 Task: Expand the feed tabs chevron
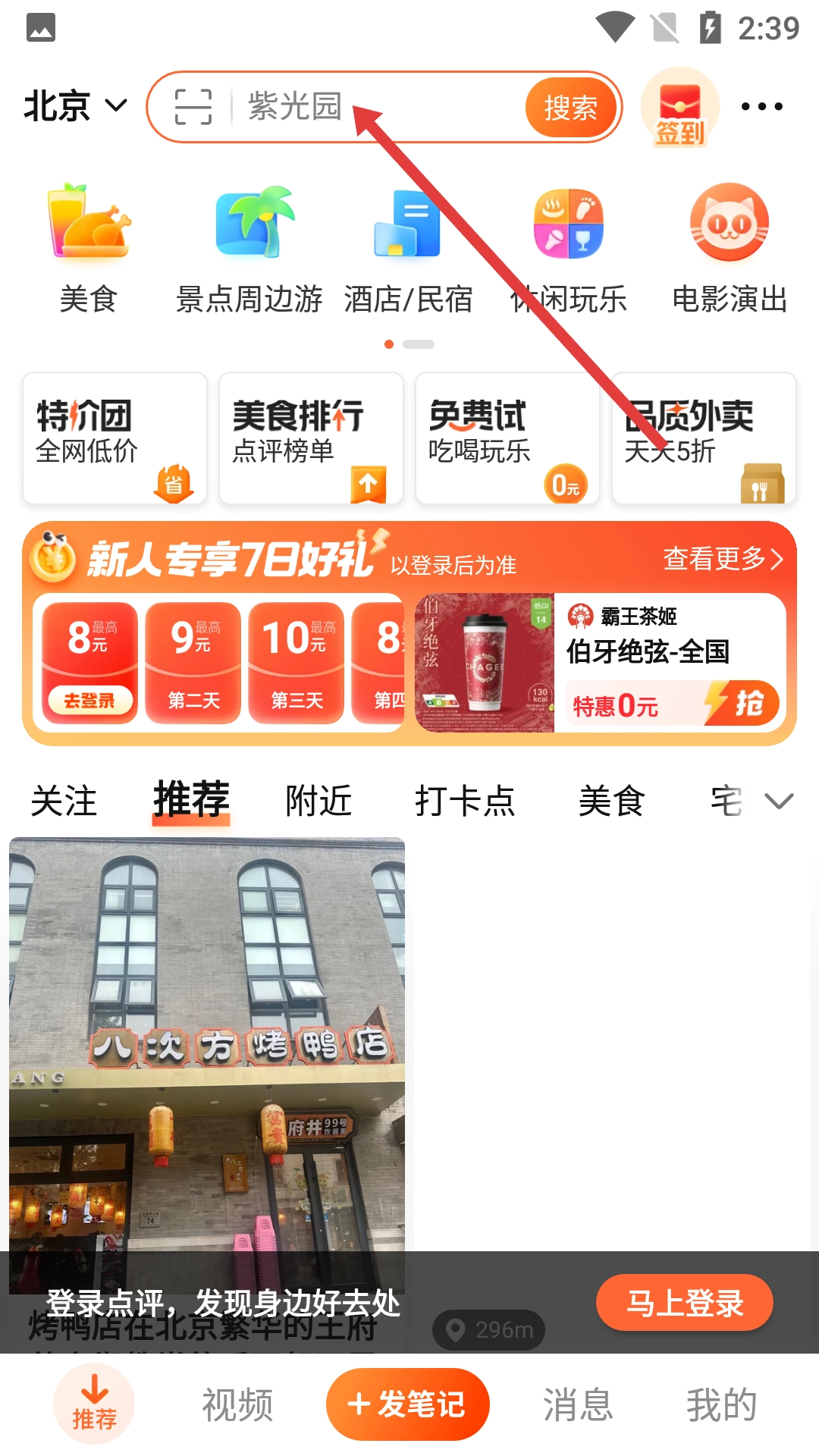(x=779, y=801)
